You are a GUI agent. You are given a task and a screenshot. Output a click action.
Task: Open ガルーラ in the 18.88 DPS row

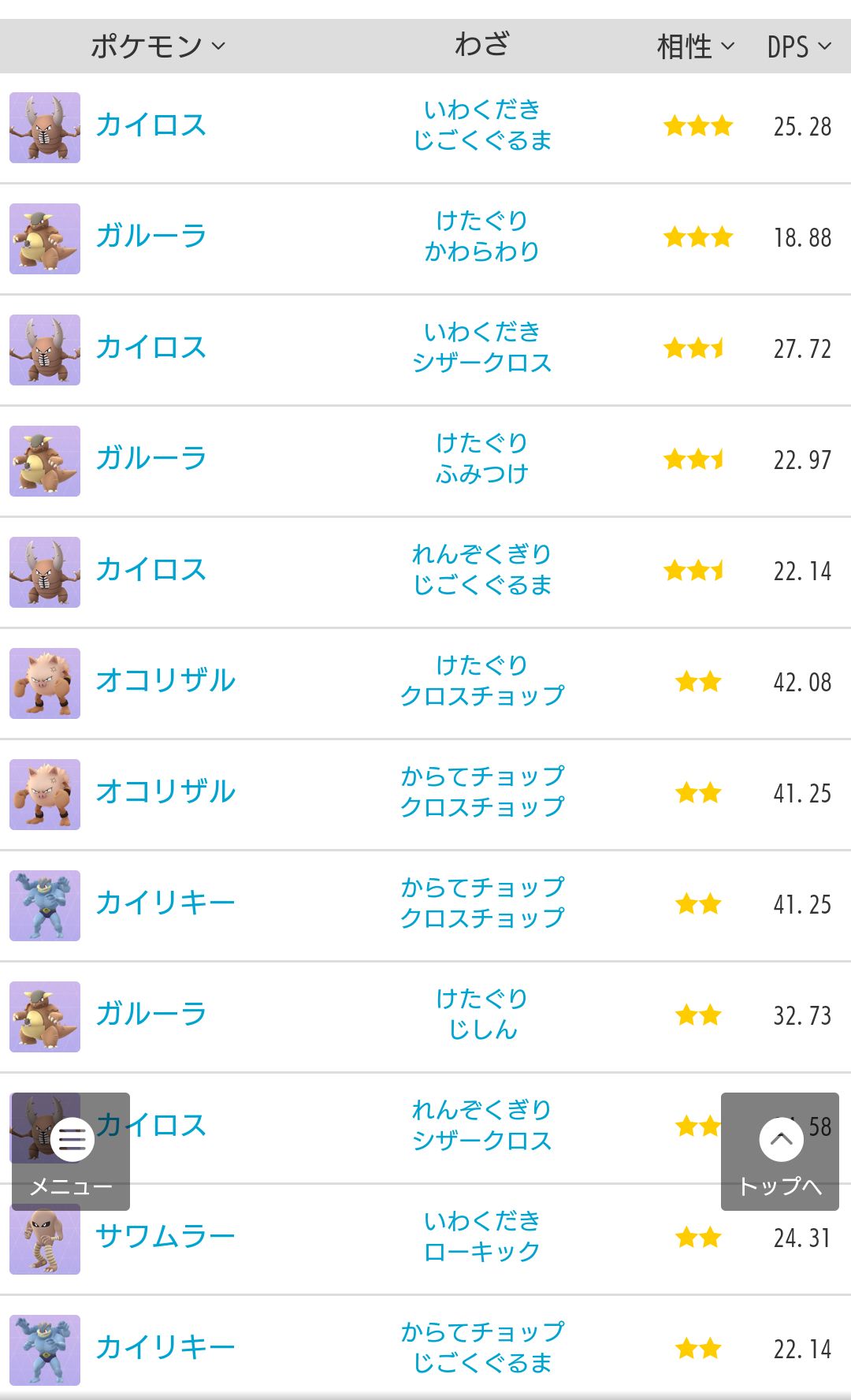pos(151,236)
